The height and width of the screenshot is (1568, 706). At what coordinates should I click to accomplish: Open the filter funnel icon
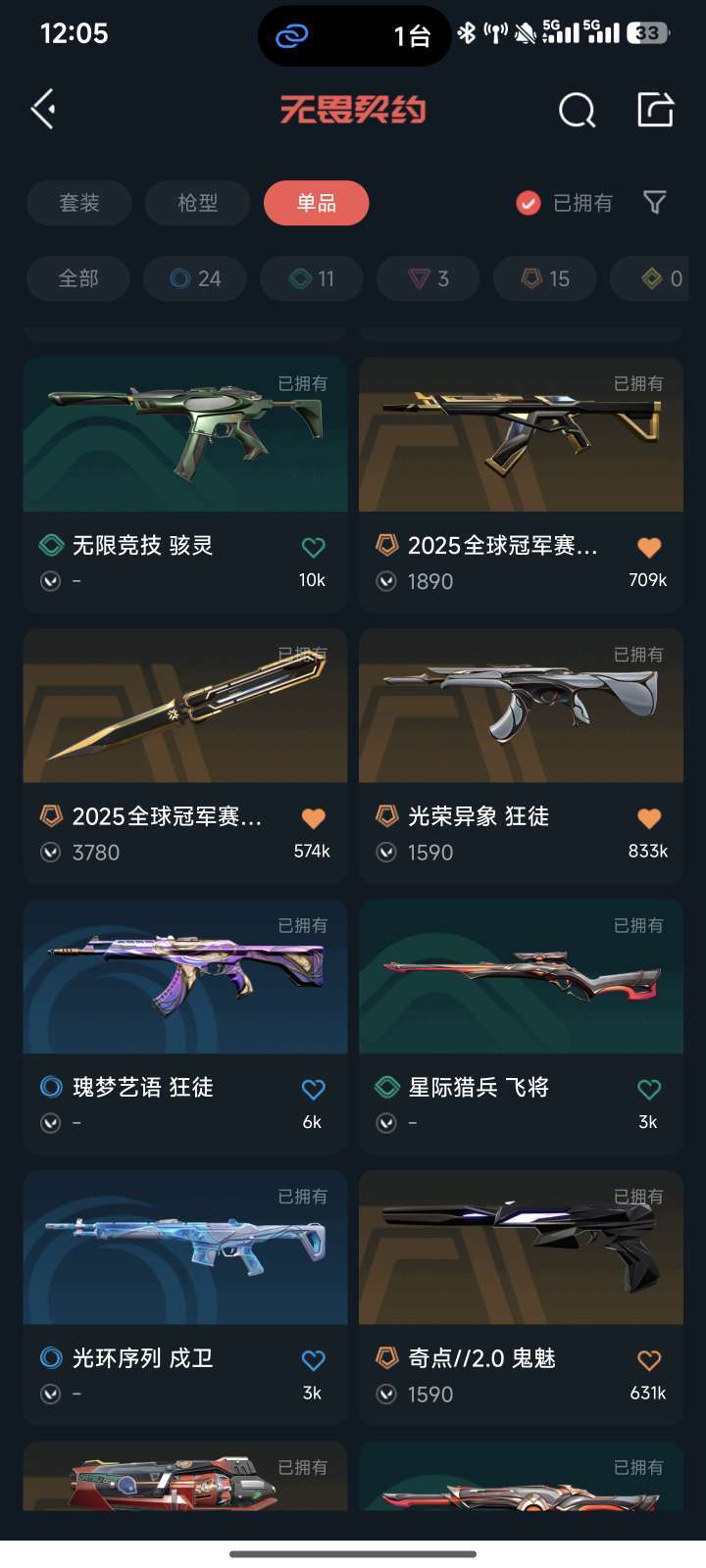(654, 203)
